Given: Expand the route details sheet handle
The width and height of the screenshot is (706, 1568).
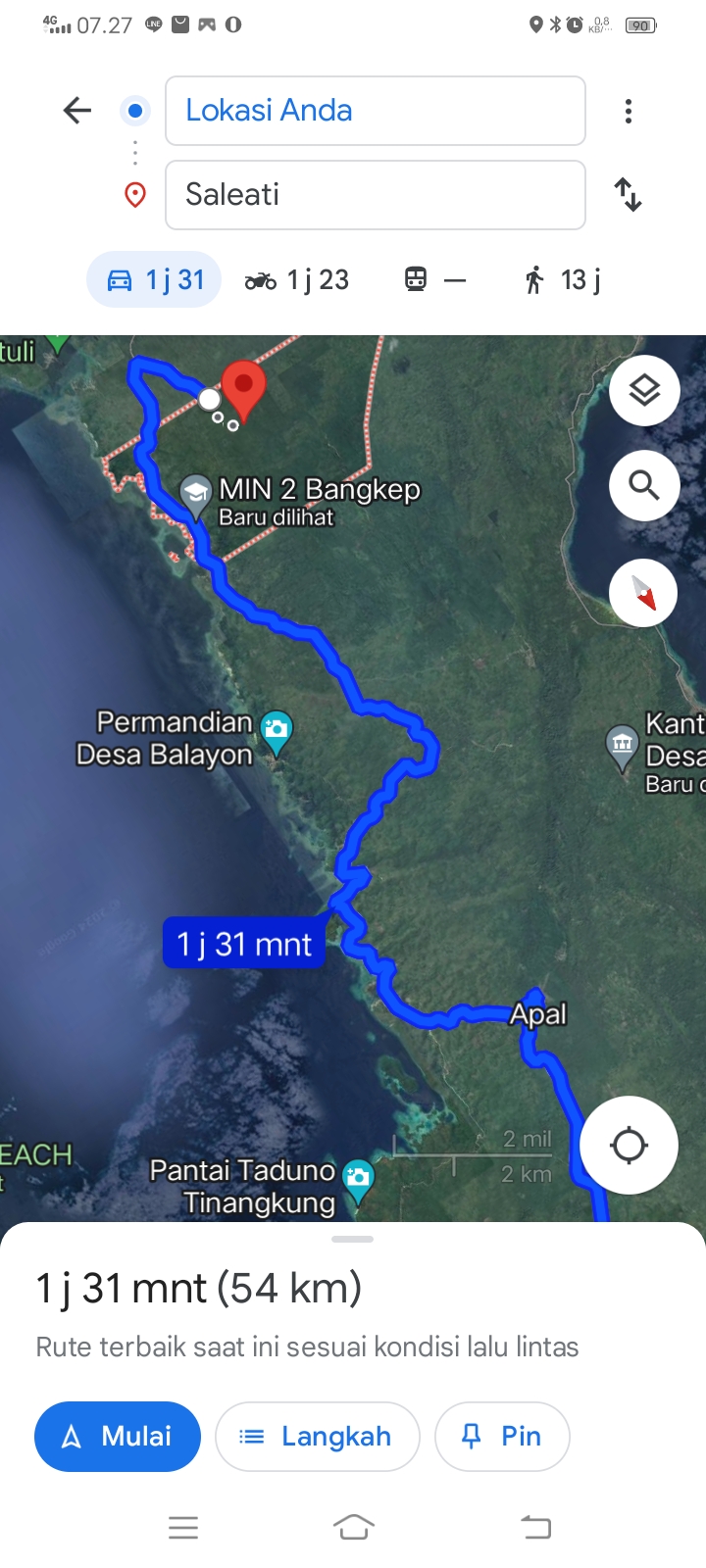Looking at the screenshot, I should 353,1240.
